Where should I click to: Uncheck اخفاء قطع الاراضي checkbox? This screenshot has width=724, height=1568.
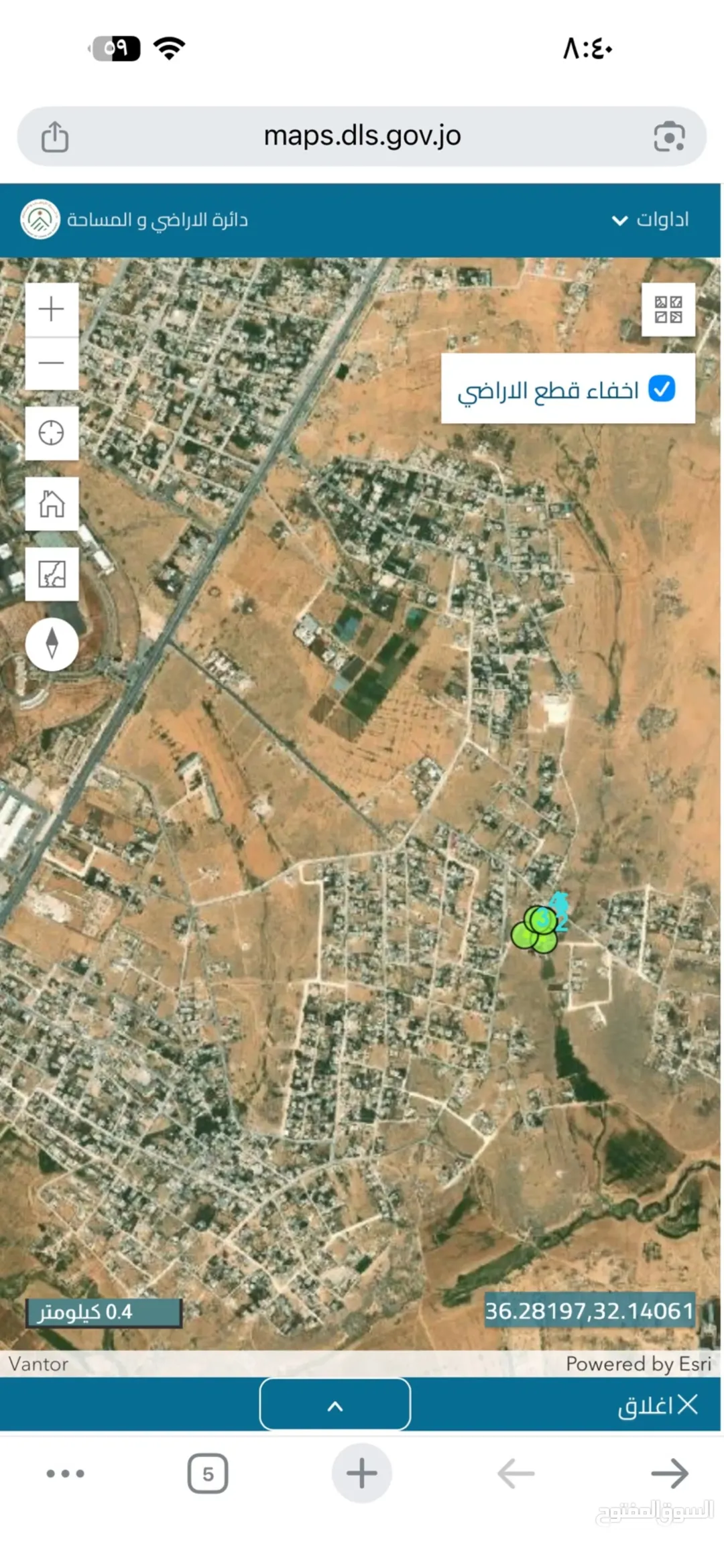(x=662, y=389)
